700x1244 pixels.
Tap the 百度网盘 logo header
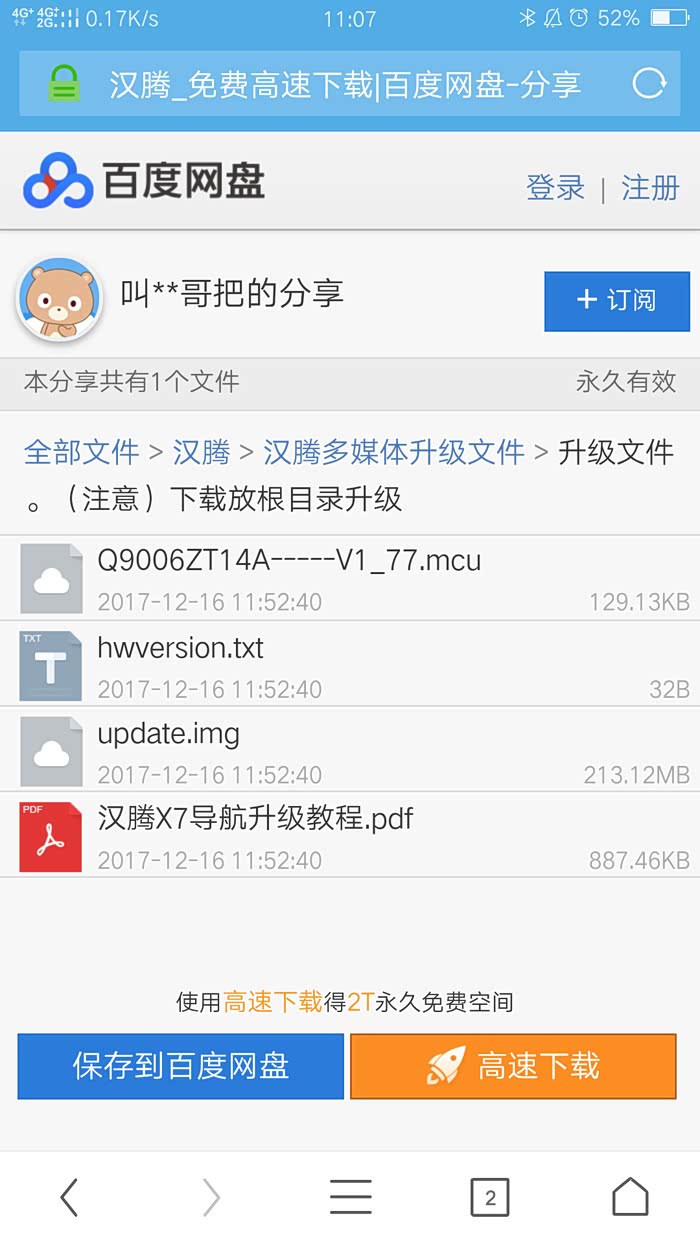click(145, 182)
